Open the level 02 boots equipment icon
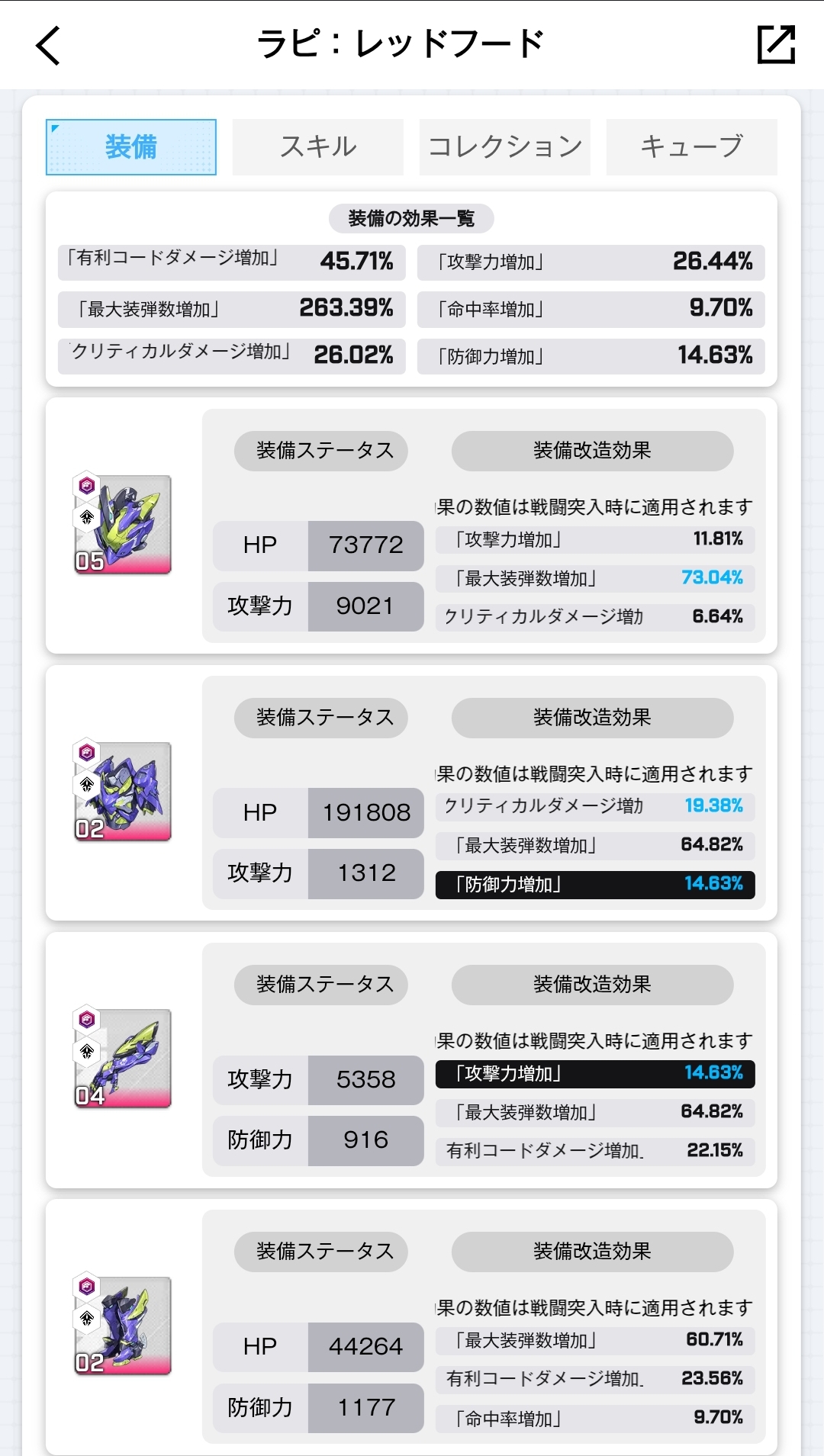Image resolution: width=824 pixels, height=1456 pixels. [x=124, y=1326]
